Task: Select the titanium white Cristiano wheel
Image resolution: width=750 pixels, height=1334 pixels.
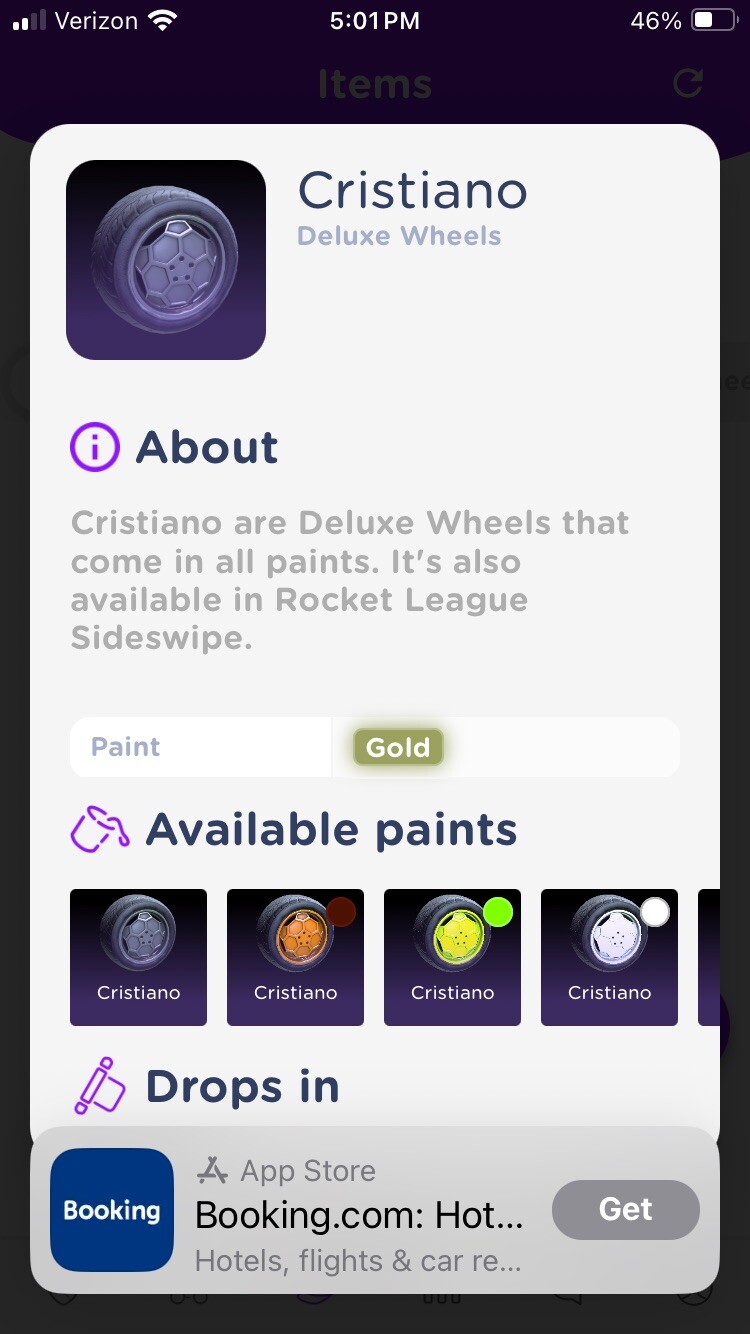Action: pyautogui.click(x=609, y=957)
